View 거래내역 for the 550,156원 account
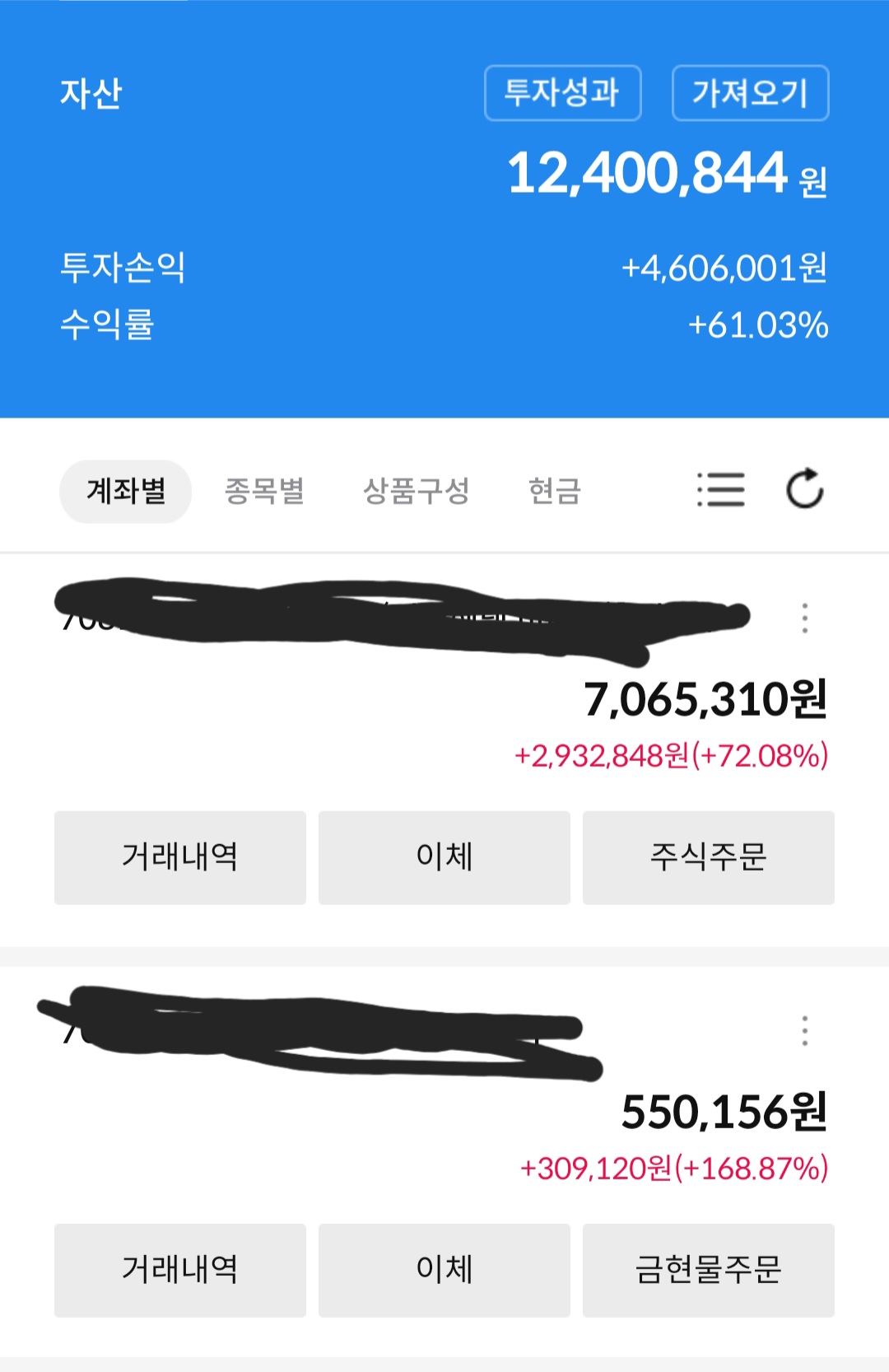 tap(180, 1270)
